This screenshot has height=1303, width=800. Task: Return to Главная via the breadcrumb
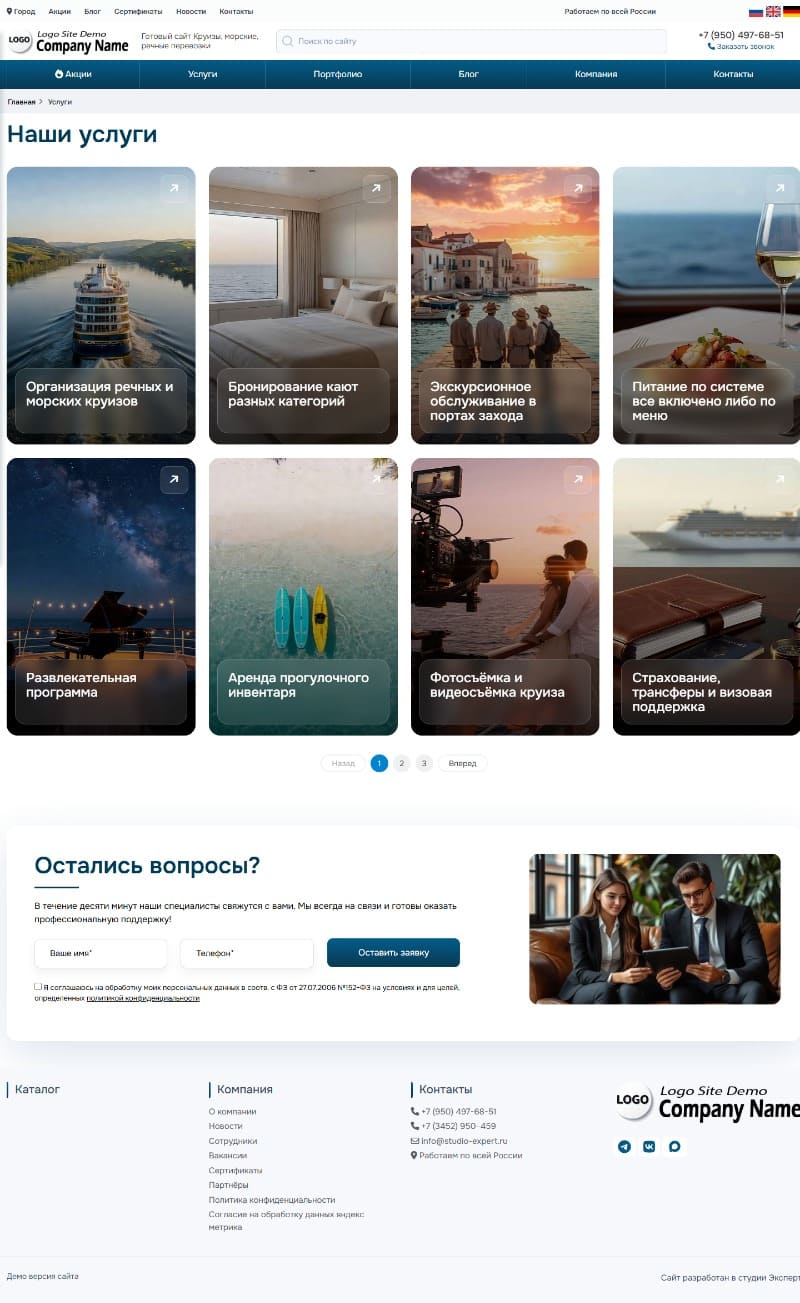21,102
